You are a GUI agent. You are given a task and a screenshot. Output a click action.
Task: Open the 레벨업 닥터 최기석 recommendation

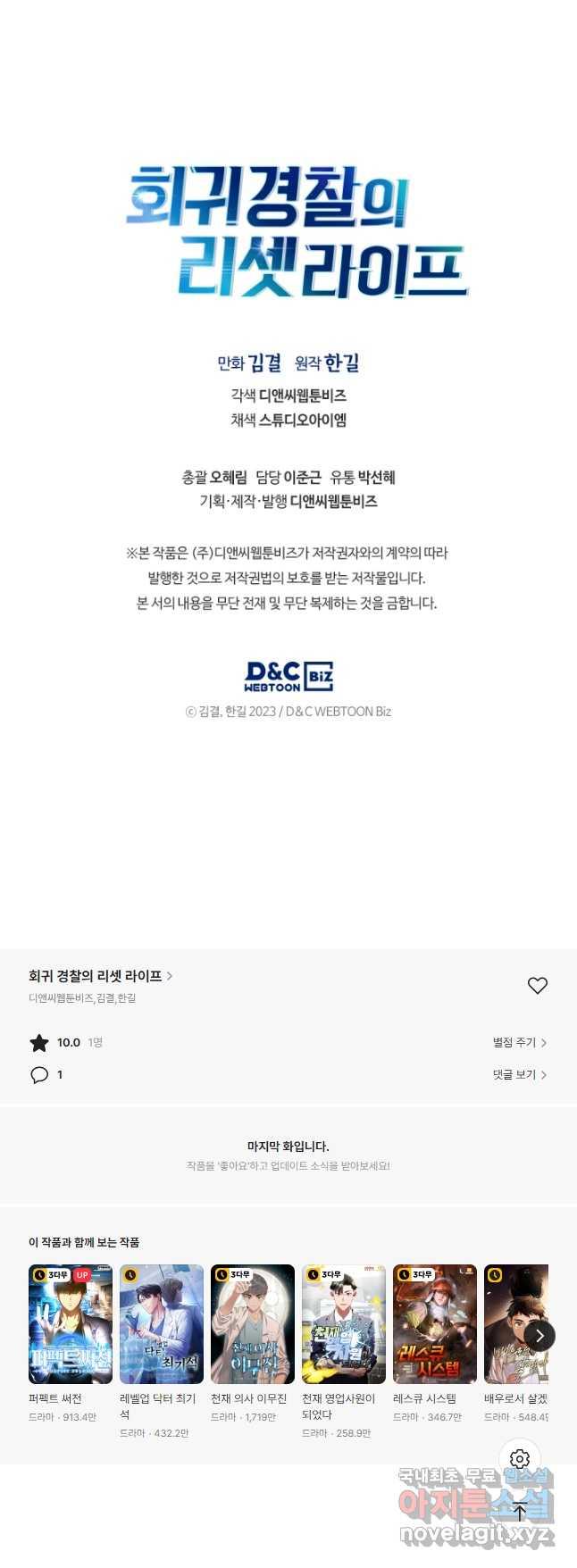click(x=162, y=1324)
